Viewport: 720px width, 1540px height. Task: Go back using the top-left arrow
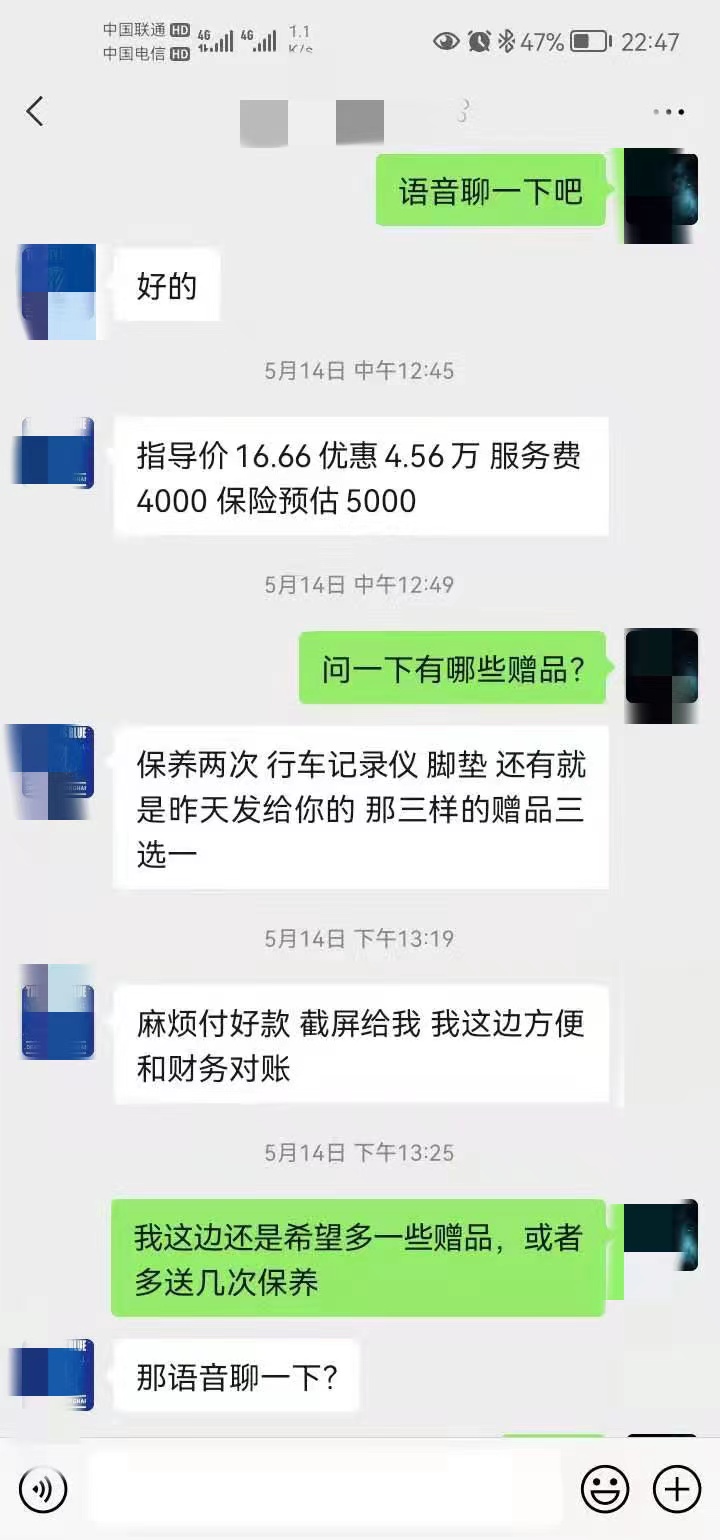click(x=35, y=111)
